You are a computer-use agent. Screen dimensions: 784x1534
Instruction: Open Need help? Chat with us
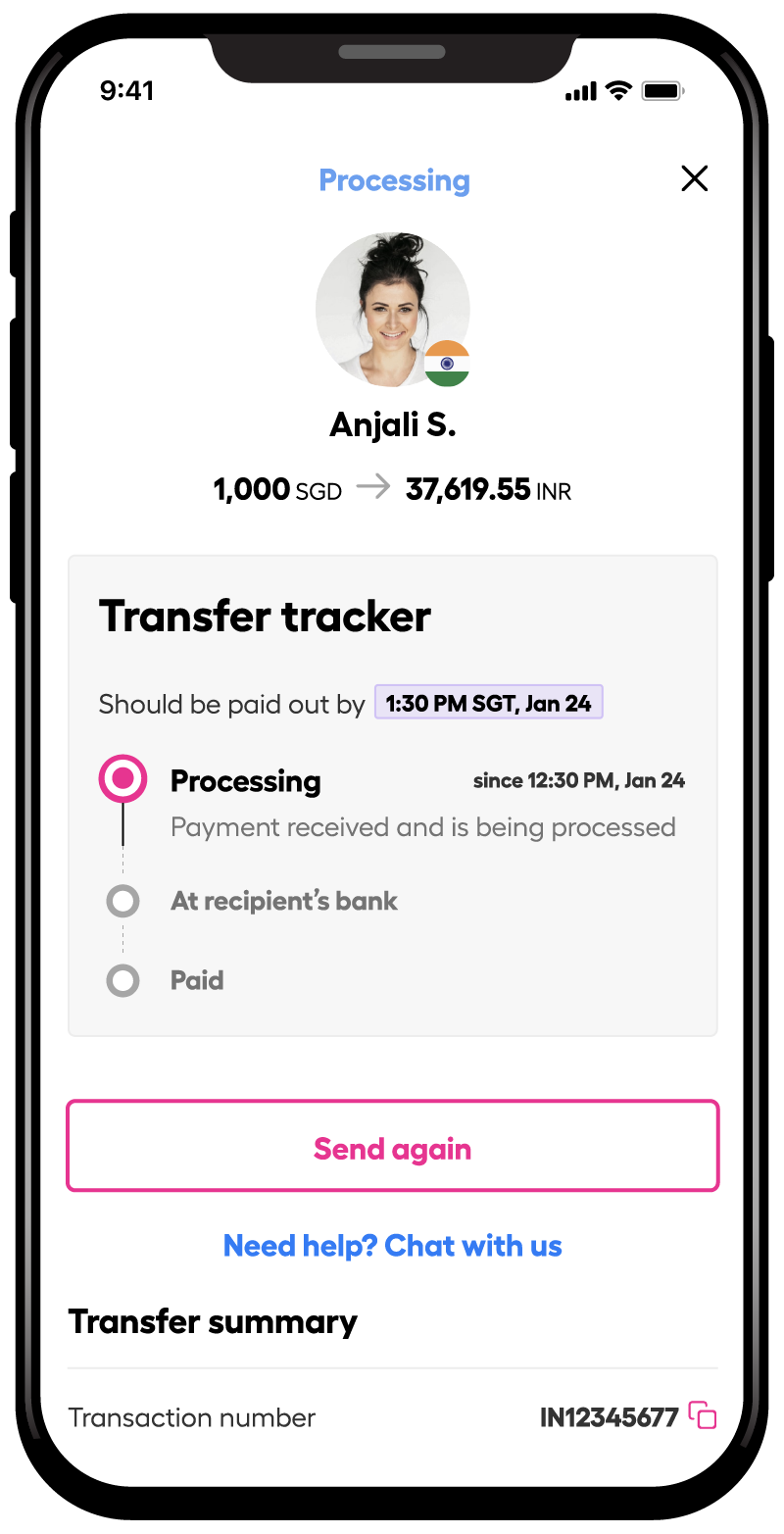392,1246
